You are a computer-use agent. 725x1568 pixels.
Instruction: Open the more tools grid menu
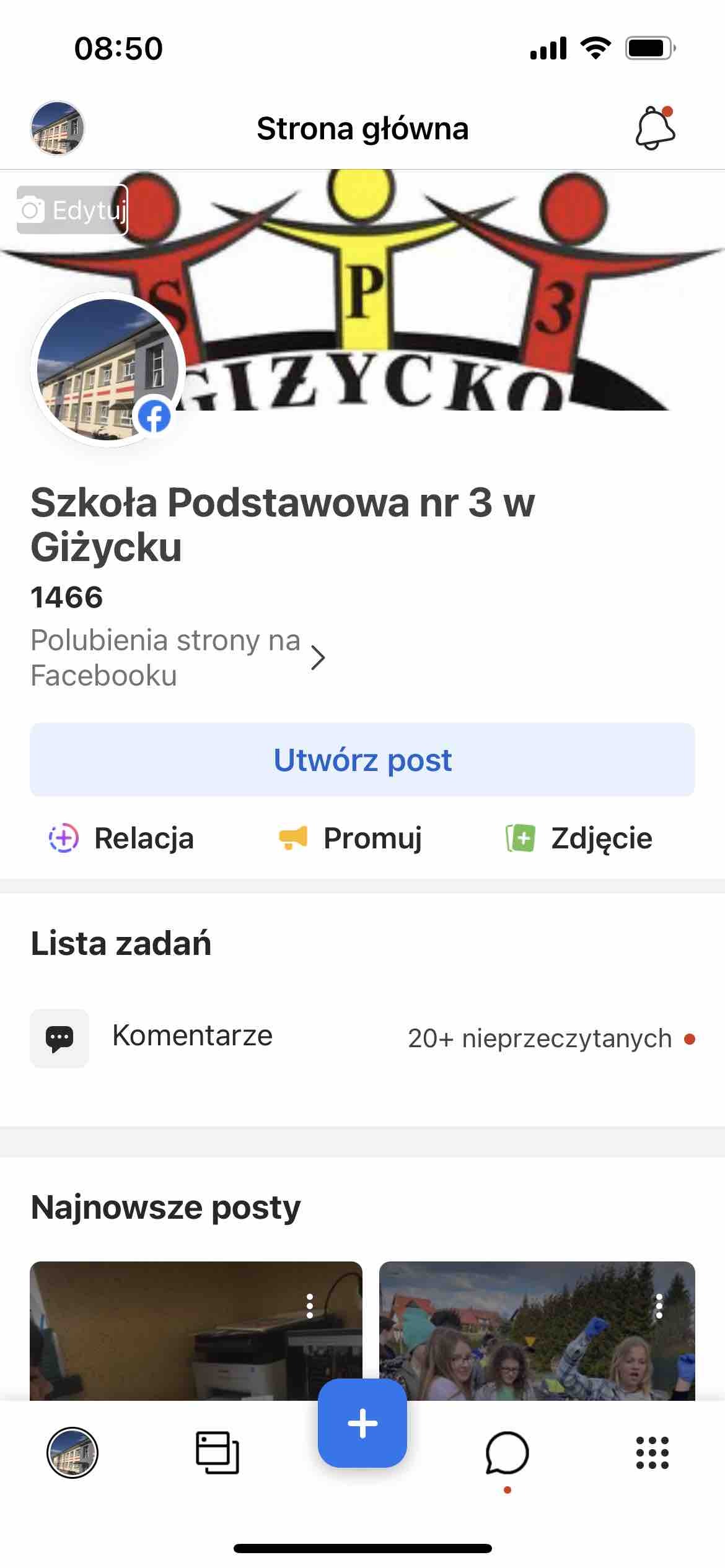click(x=652, y=1453)
